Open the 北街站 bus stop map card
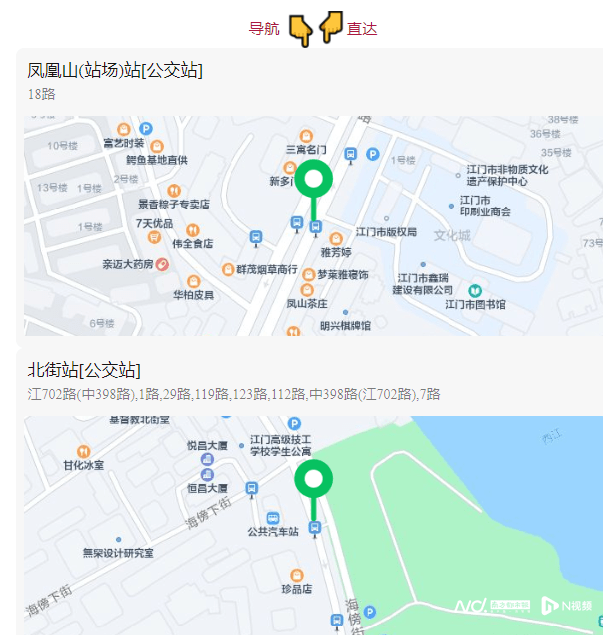This screenshot has height=635, width=603. pyautogui.click(x=84, y=371)
